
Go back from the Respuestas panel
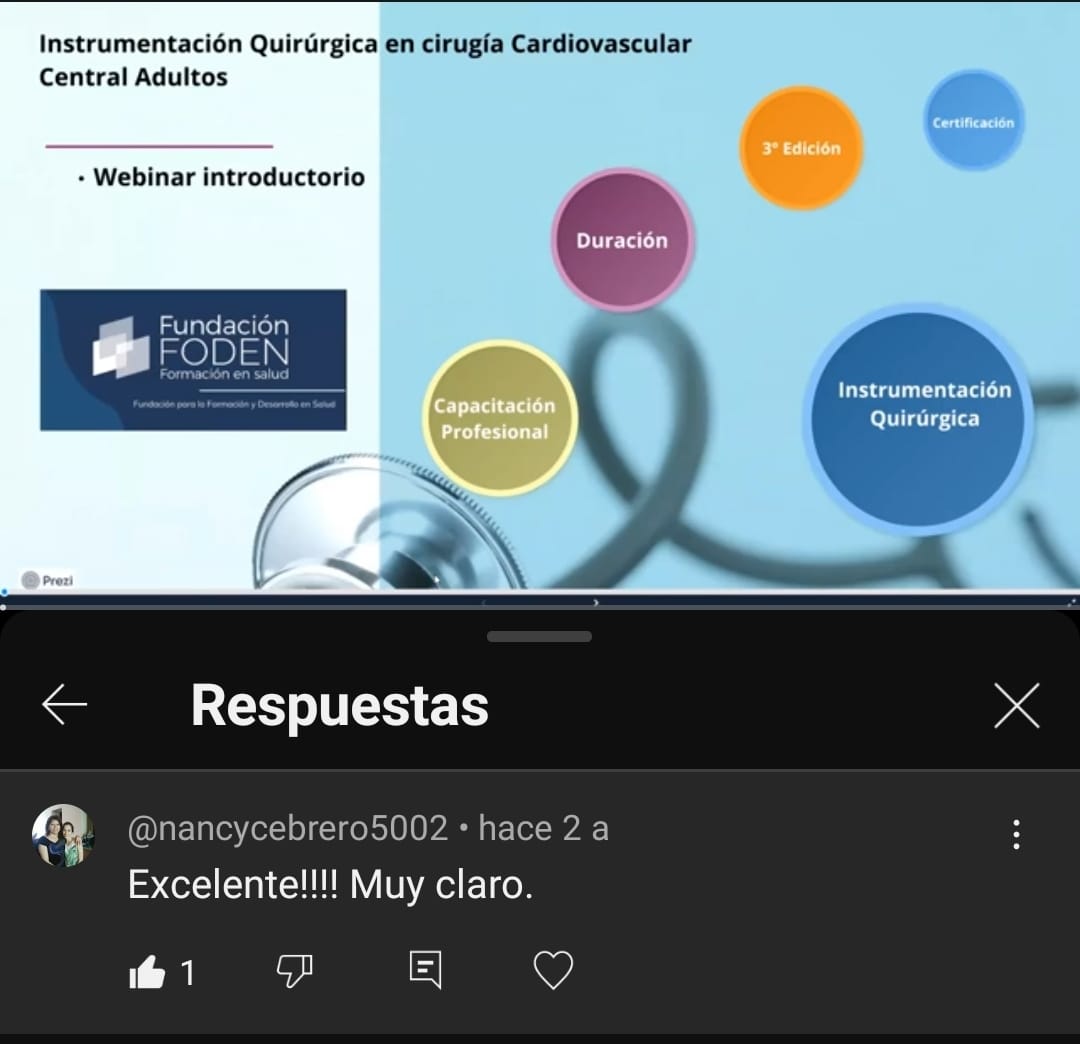click(x=65, y=706)
